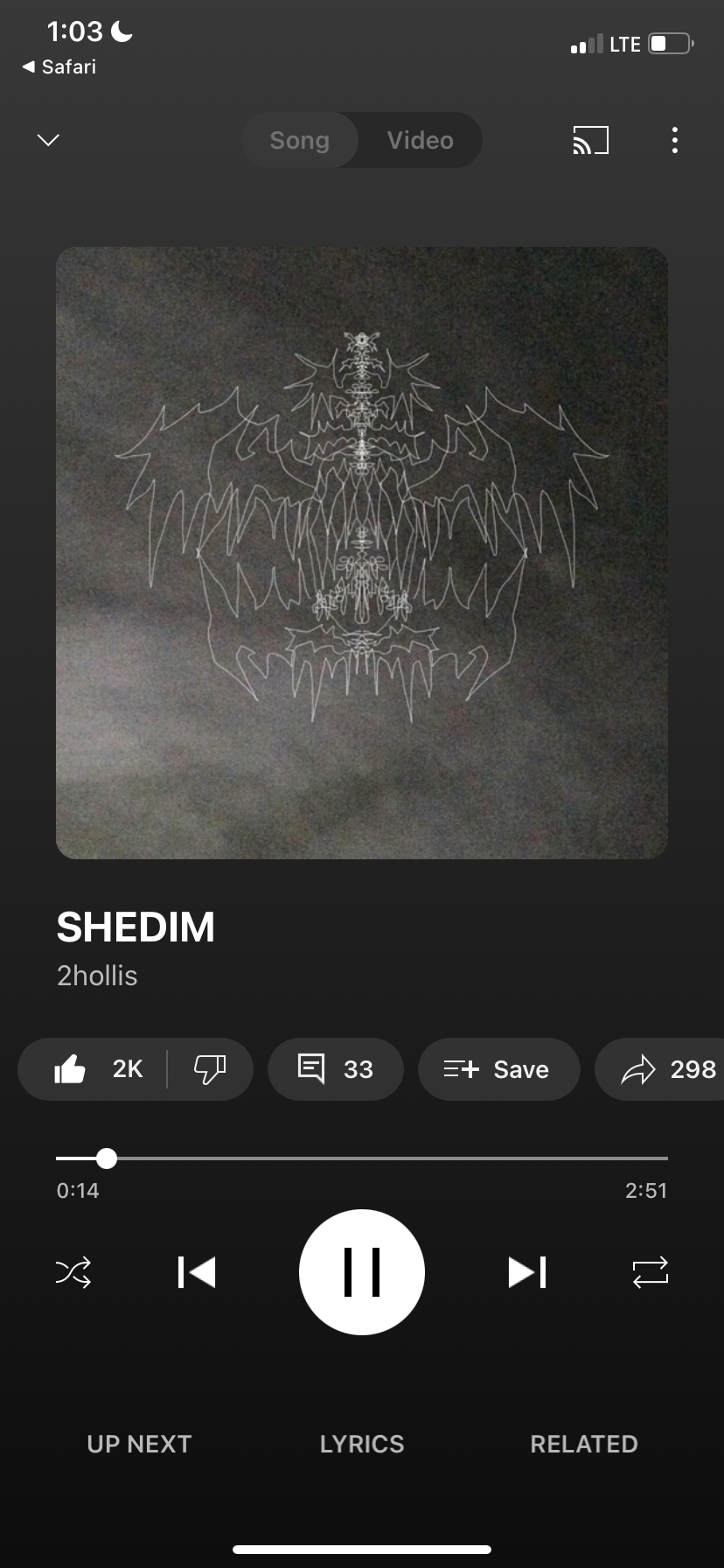Skip to the previous track
Viewport: 724px width, 1568px height.
197,1271
